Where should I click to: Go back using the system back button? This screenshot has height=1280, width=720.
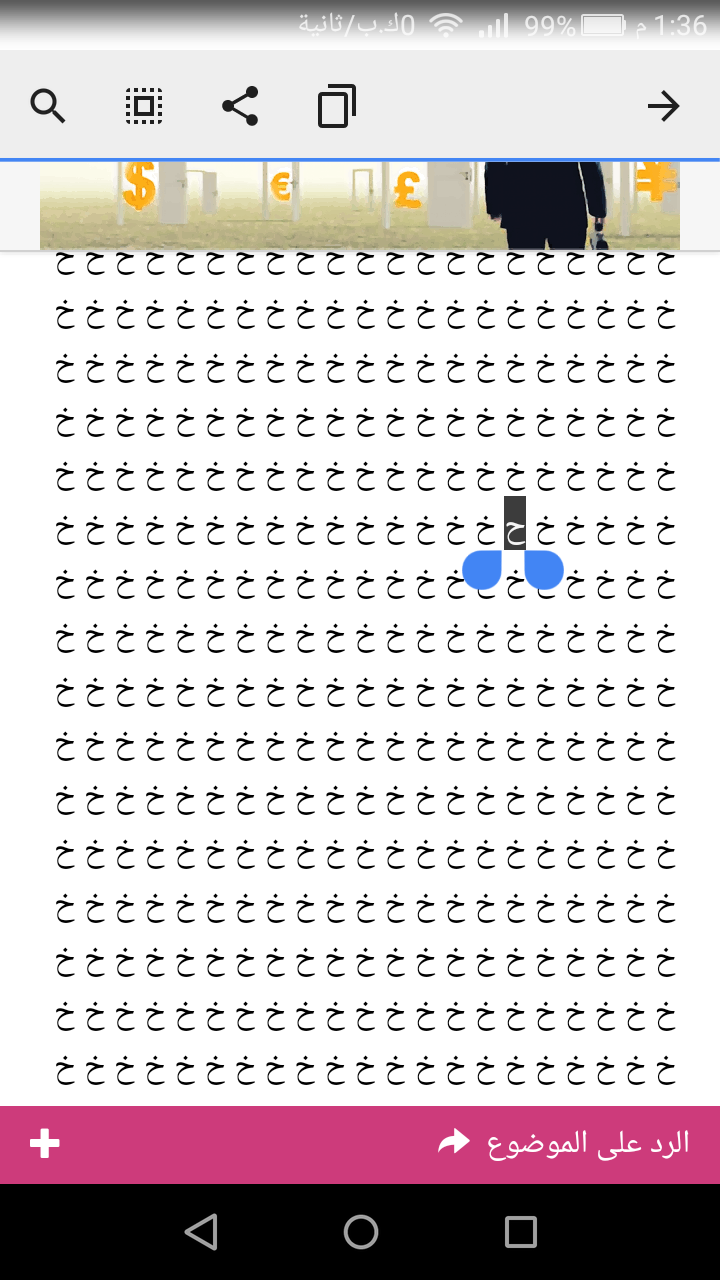[201, 1231]
